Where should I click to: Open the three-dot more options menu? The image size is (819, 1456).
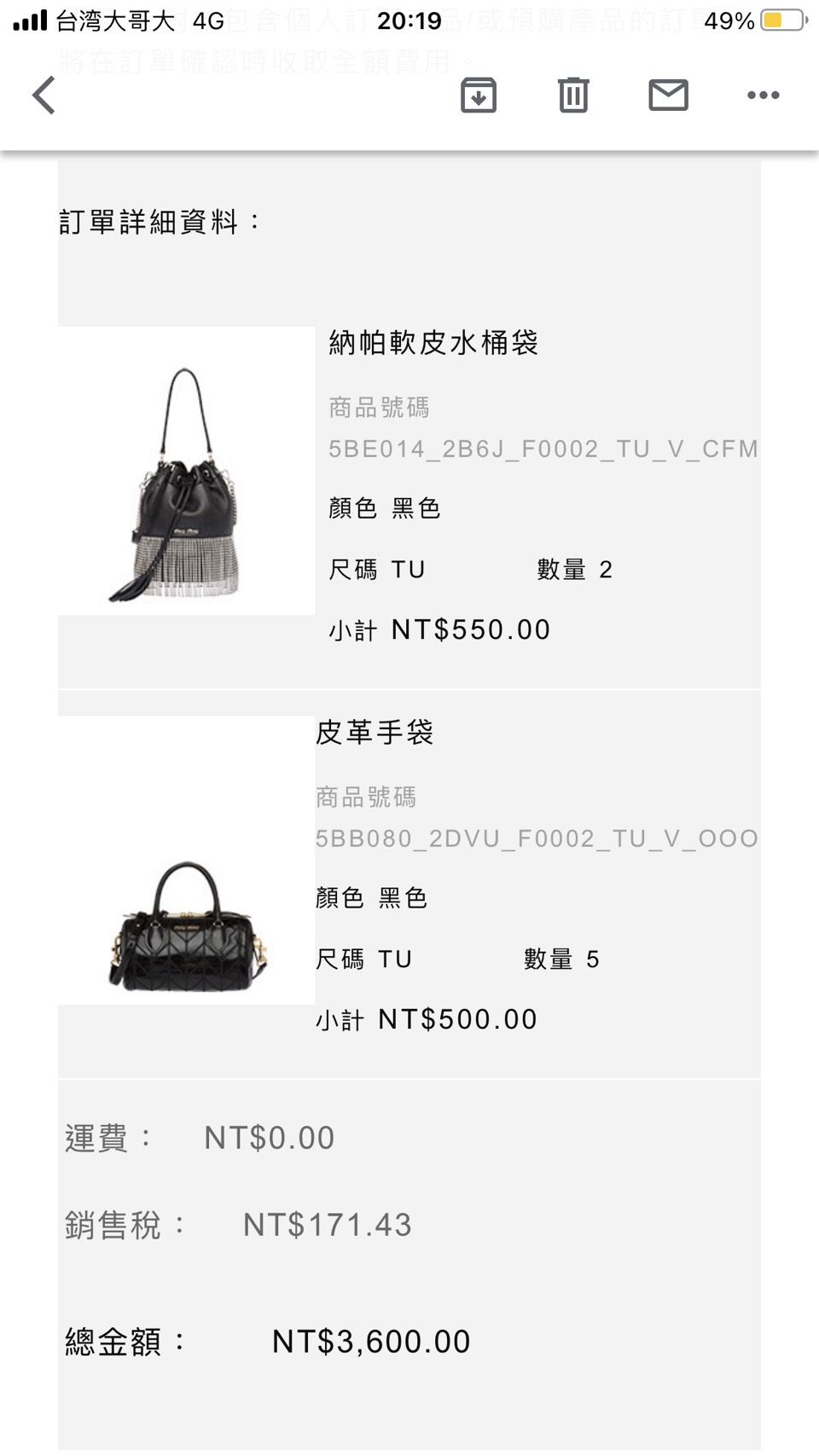click(763, 95)
